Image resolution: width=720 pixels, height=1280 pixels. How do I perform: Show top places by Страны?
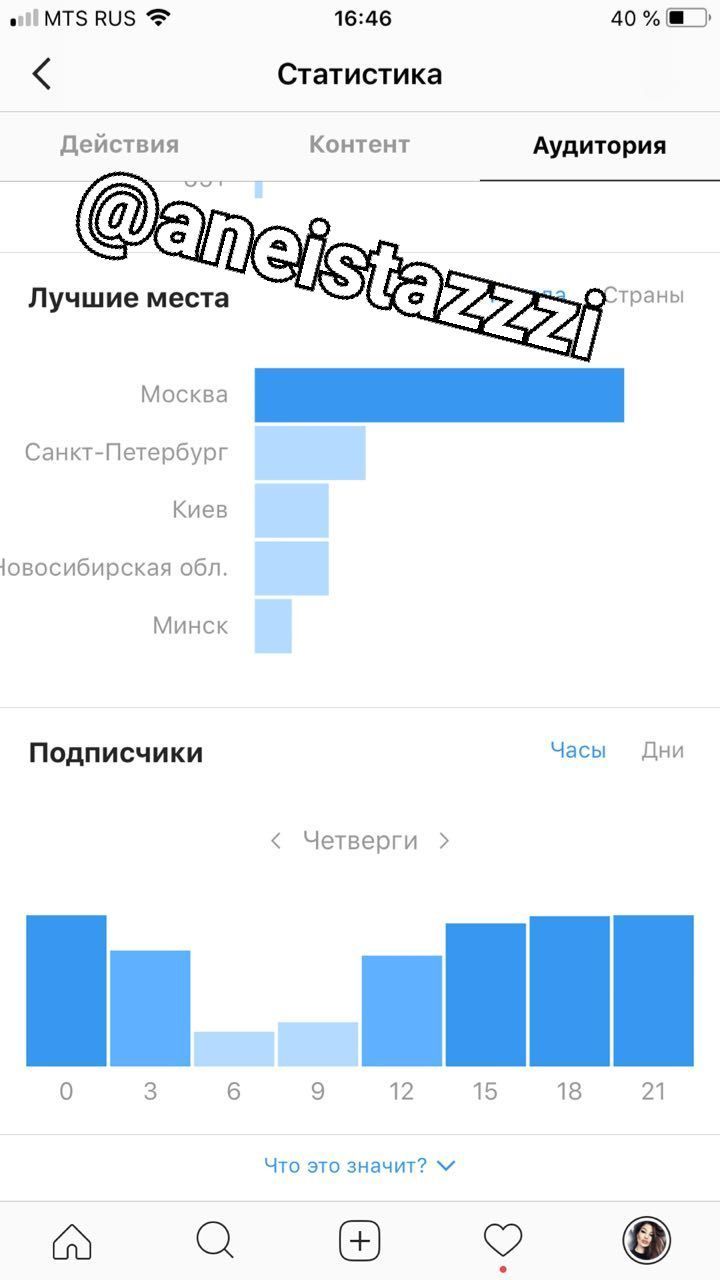[647, 296]
